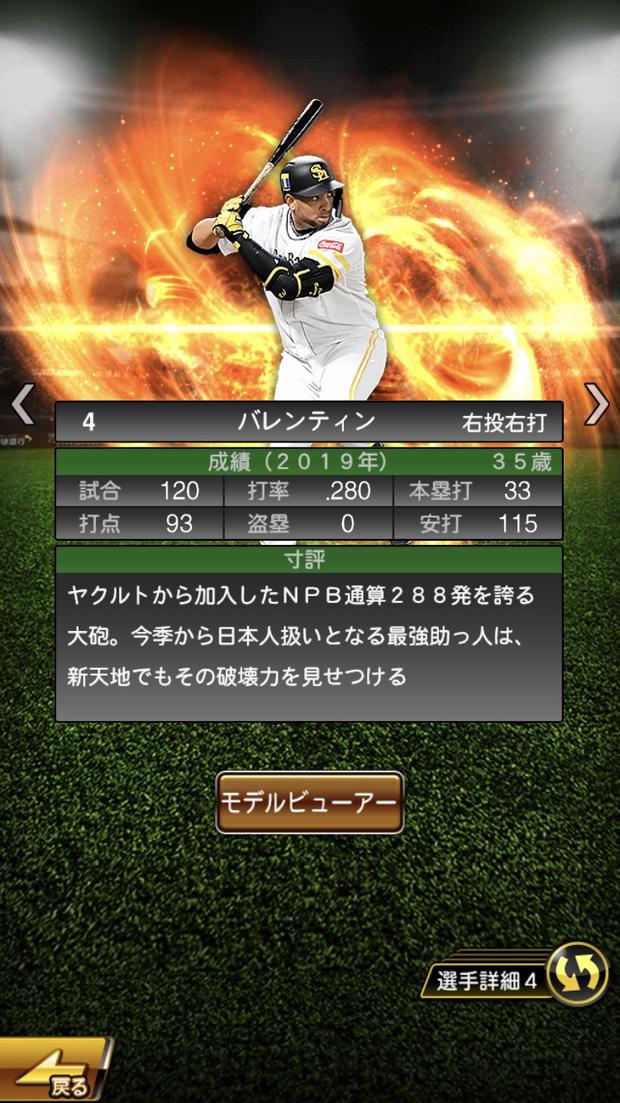The image size is (620, 1103).
Task: Go to the next player with right arrow
Action: pyautogui.click(x=597, y=405)
